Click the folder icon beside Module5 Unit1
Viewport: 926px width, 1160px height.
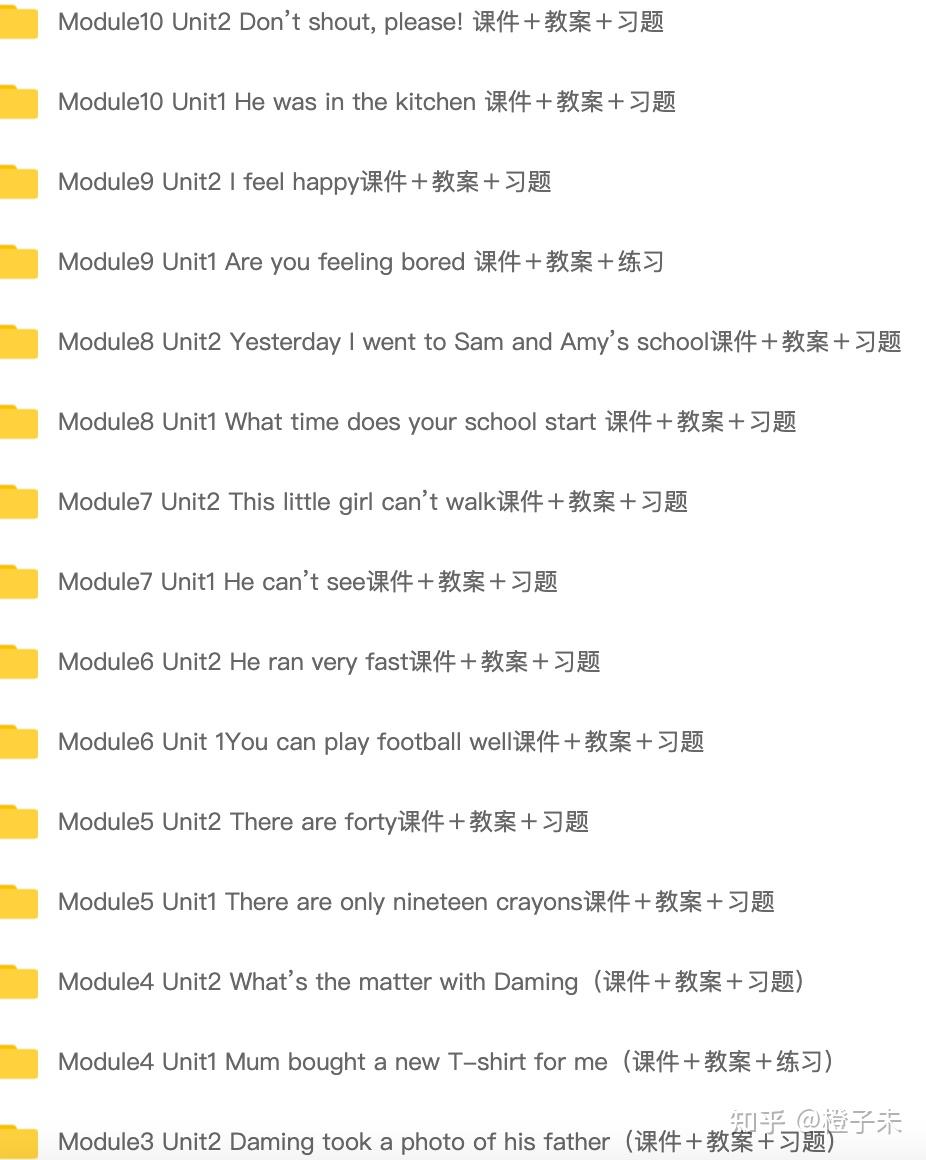[x=20, y=901]
